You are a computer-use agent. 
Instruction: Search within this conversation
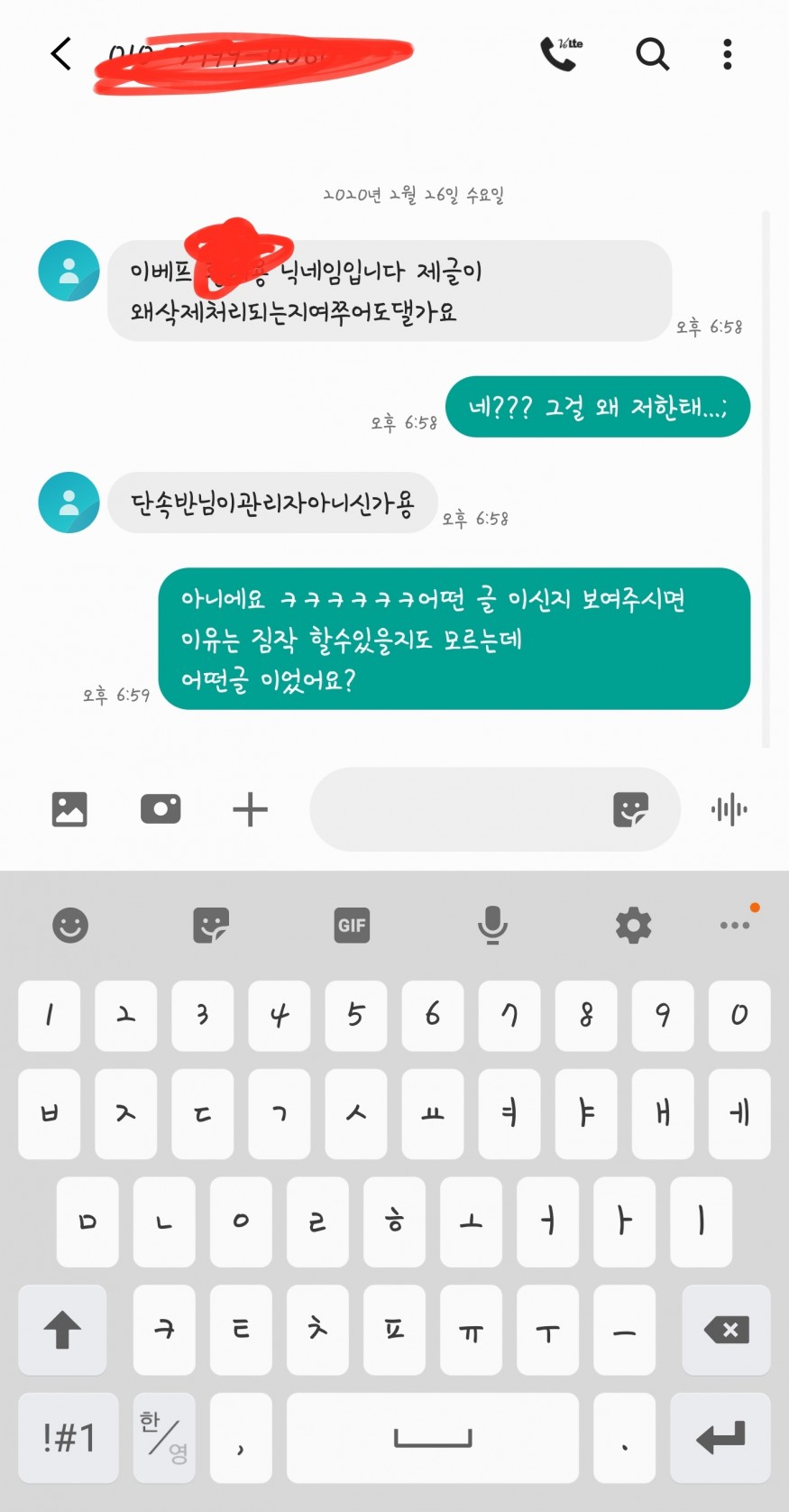click(652, 54)
